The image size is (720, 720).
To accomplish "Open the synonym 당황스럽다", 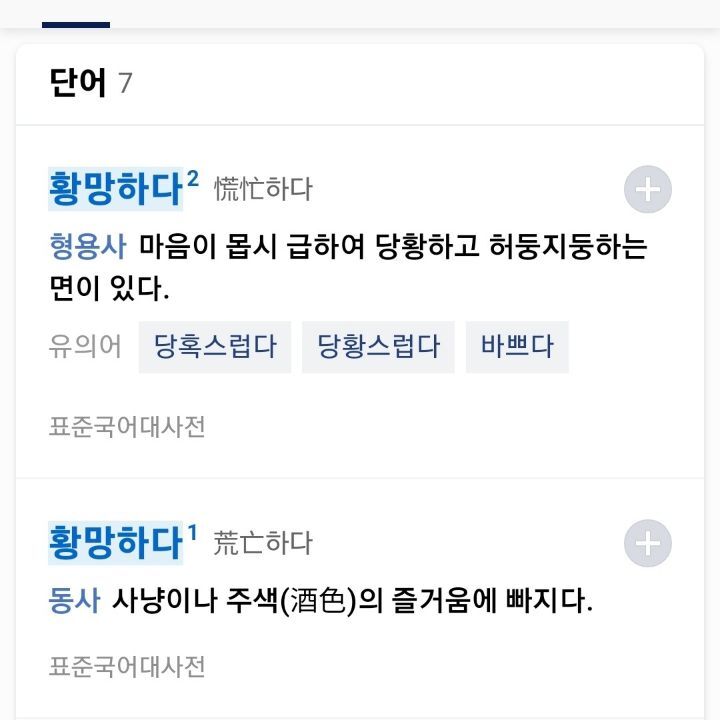I will [378, 347].
